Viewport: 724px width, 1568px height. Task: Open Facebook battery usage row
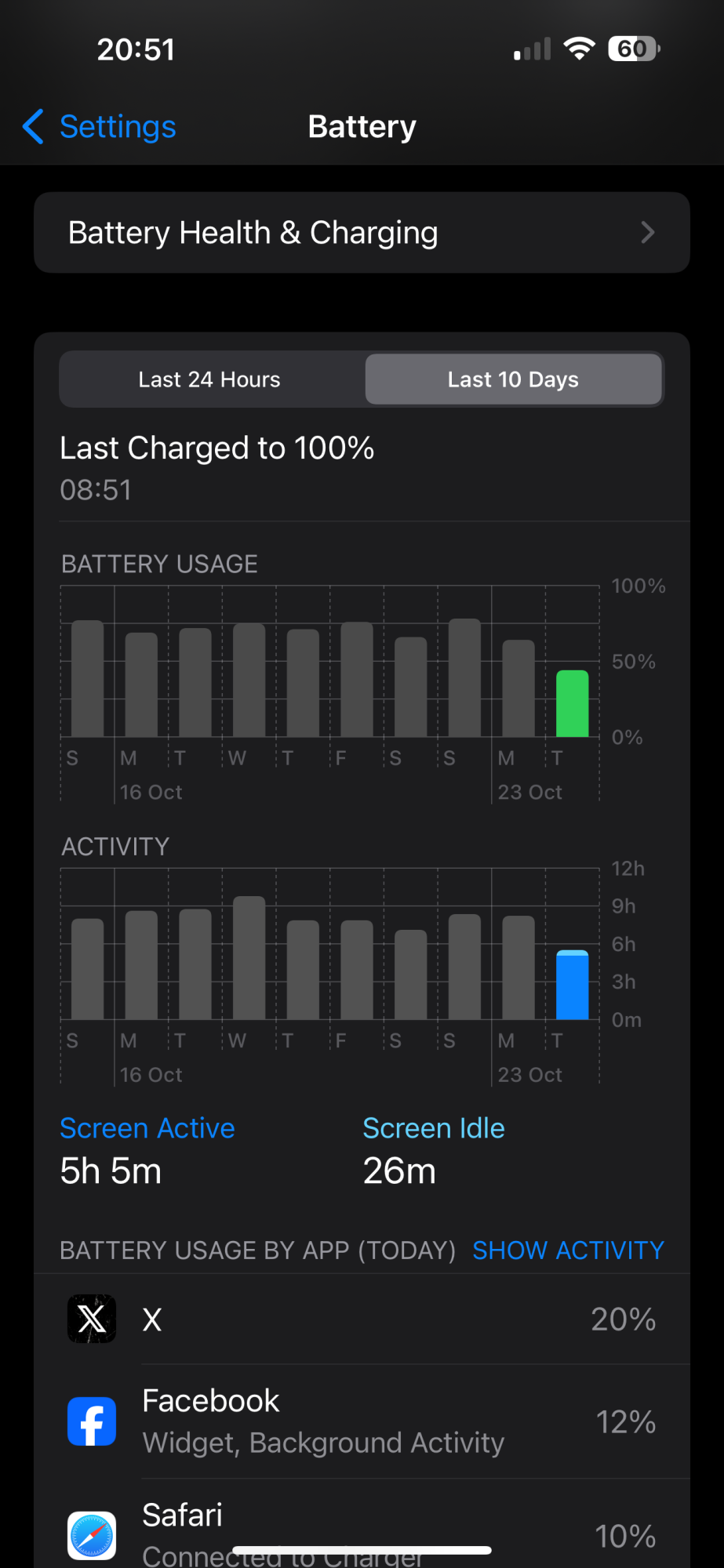point(362,1421)
